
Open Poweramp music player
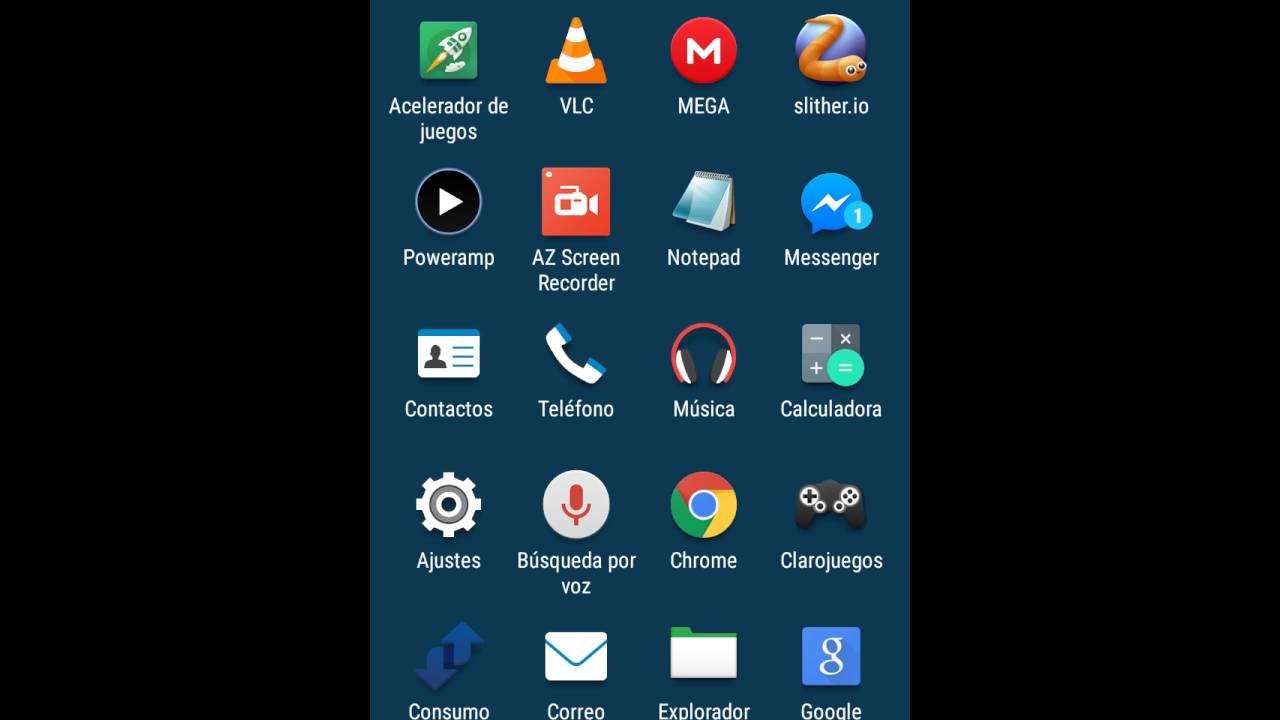pyautogui.click(x=448, y=202)
